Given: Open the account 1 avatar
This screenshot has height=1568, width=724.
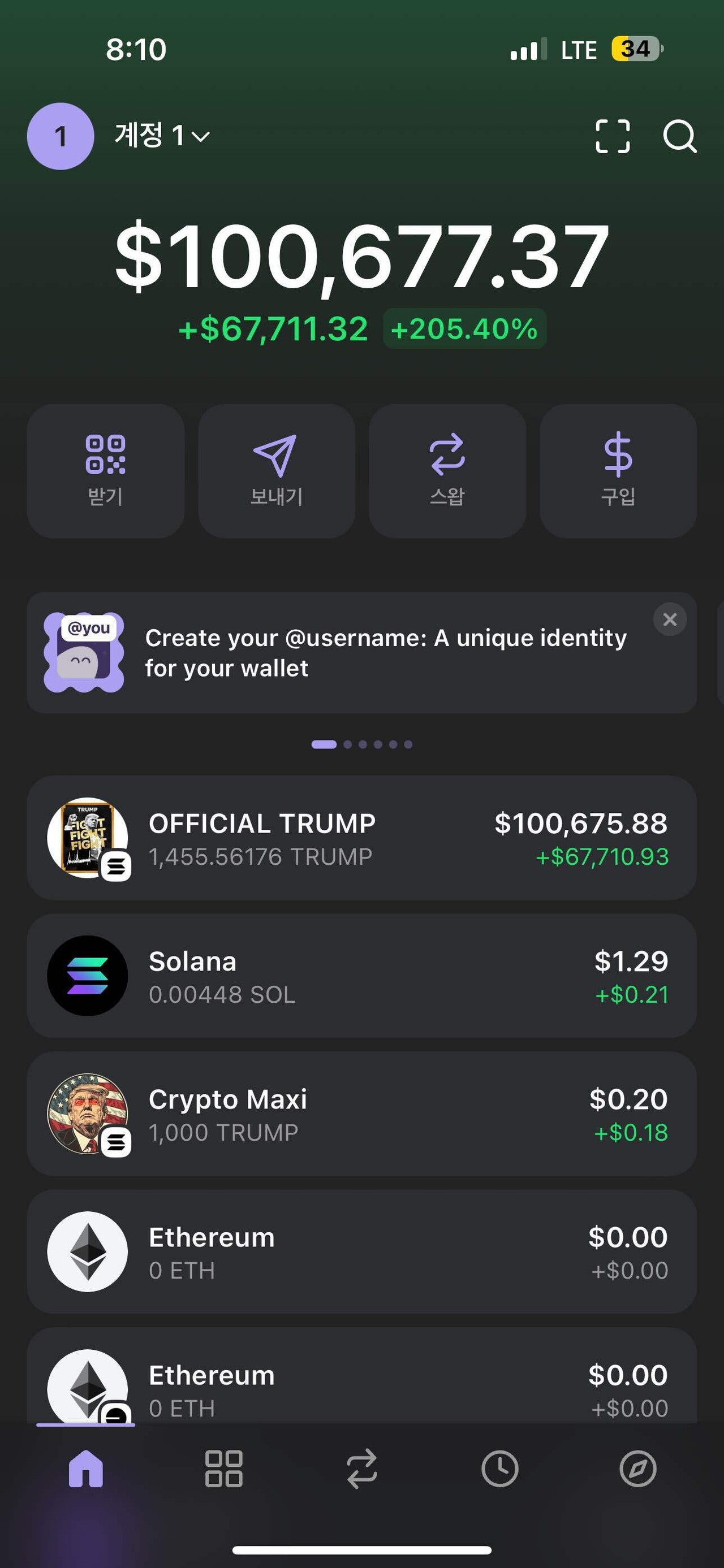Looking at the screenshot, I should (61, 136).
